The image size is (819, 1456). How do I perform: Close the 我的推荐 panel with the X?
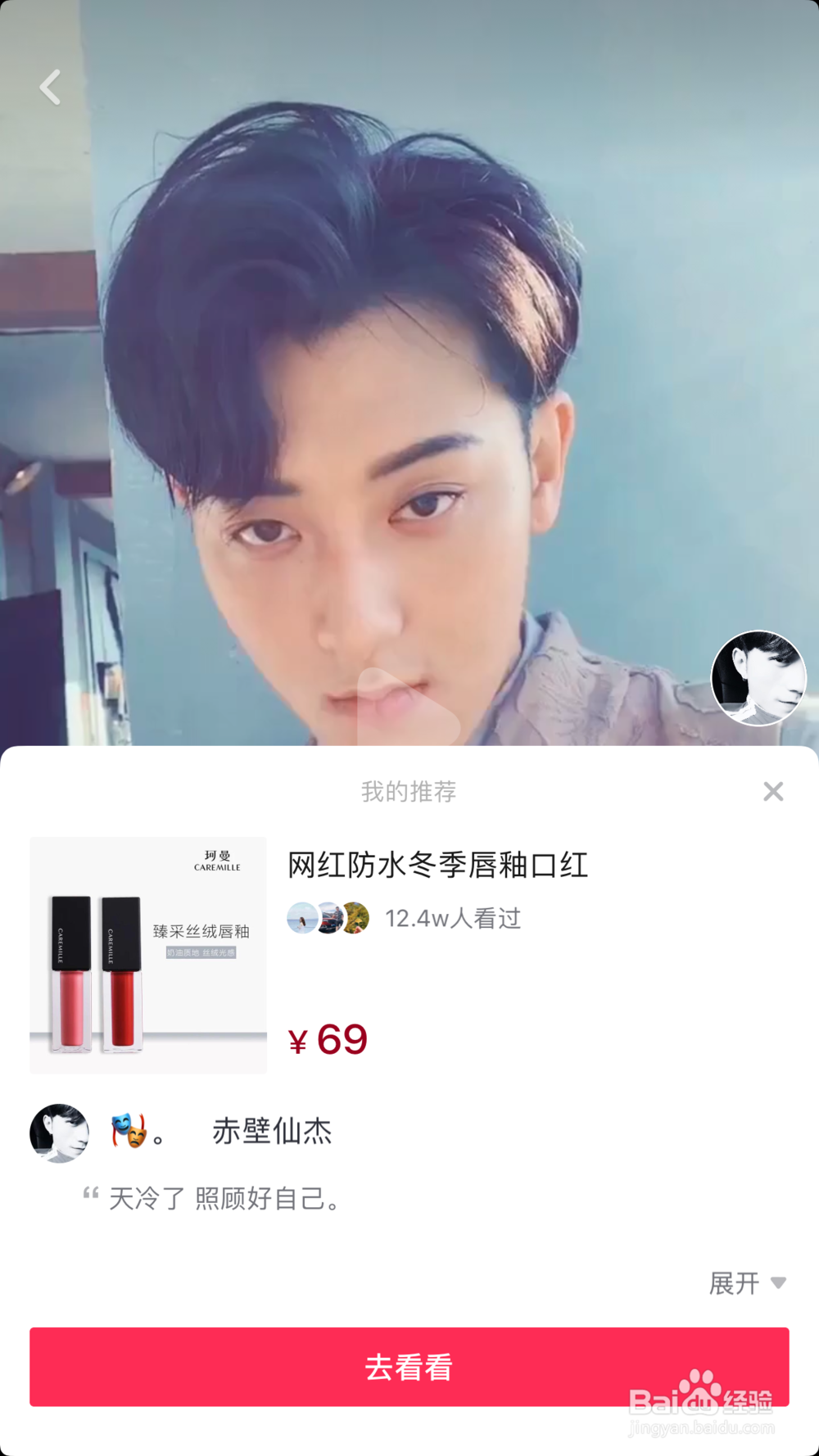click(773, 791)
